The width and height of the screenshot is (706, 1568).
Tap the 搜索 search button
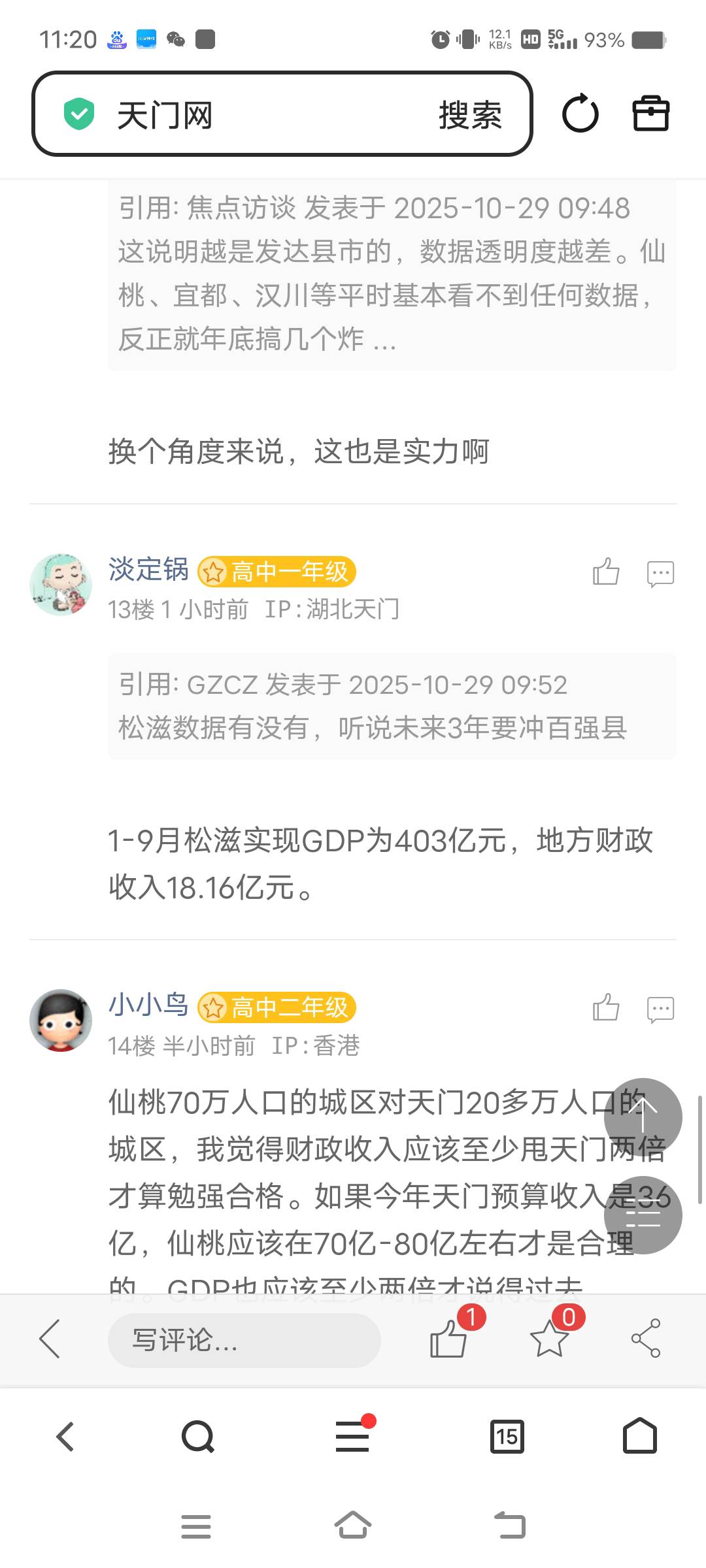tap(469, 113)
